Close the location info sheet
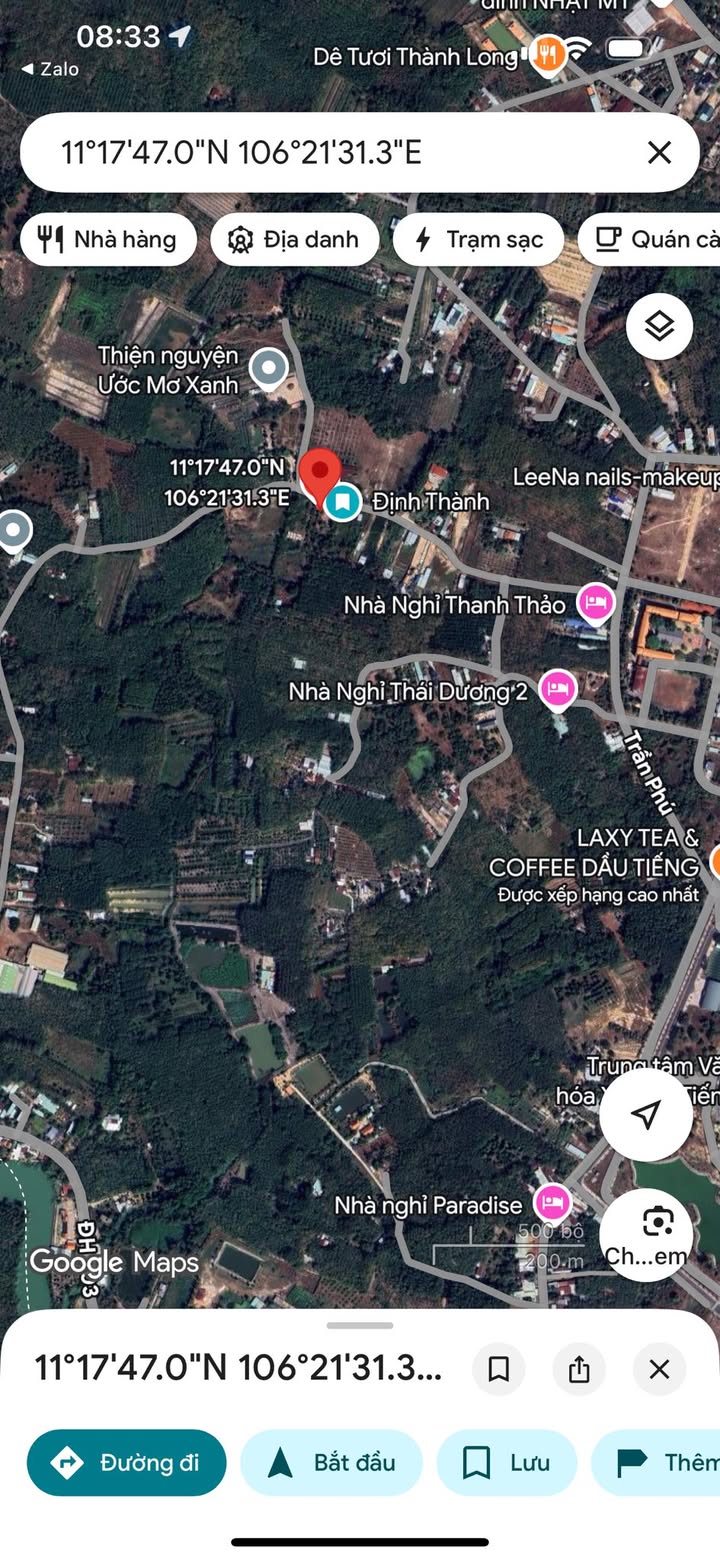This screenshot has height=1560, width=720. click(x=659, y=1369)
